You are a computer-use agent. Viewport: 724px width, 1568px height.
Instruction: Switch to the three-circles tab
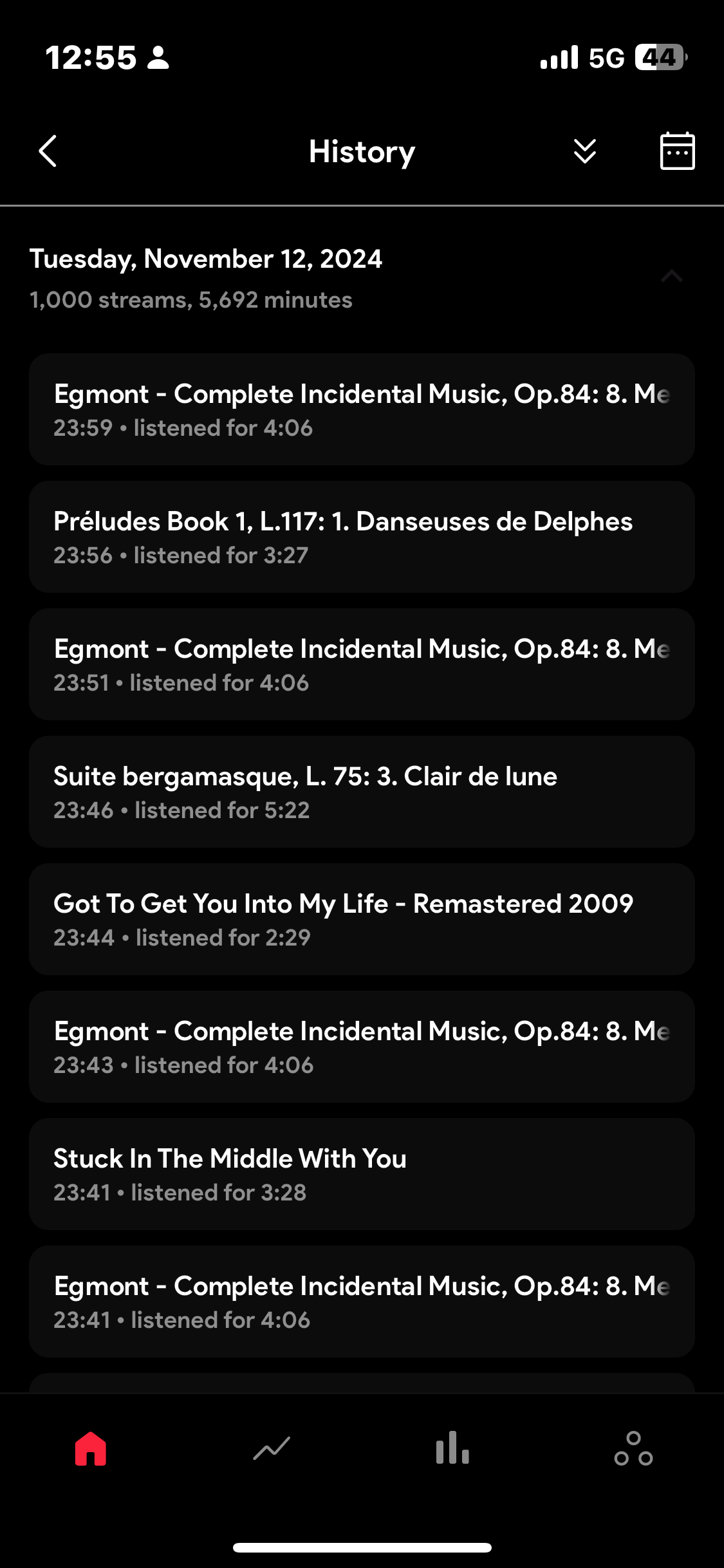pos(633,1449)
